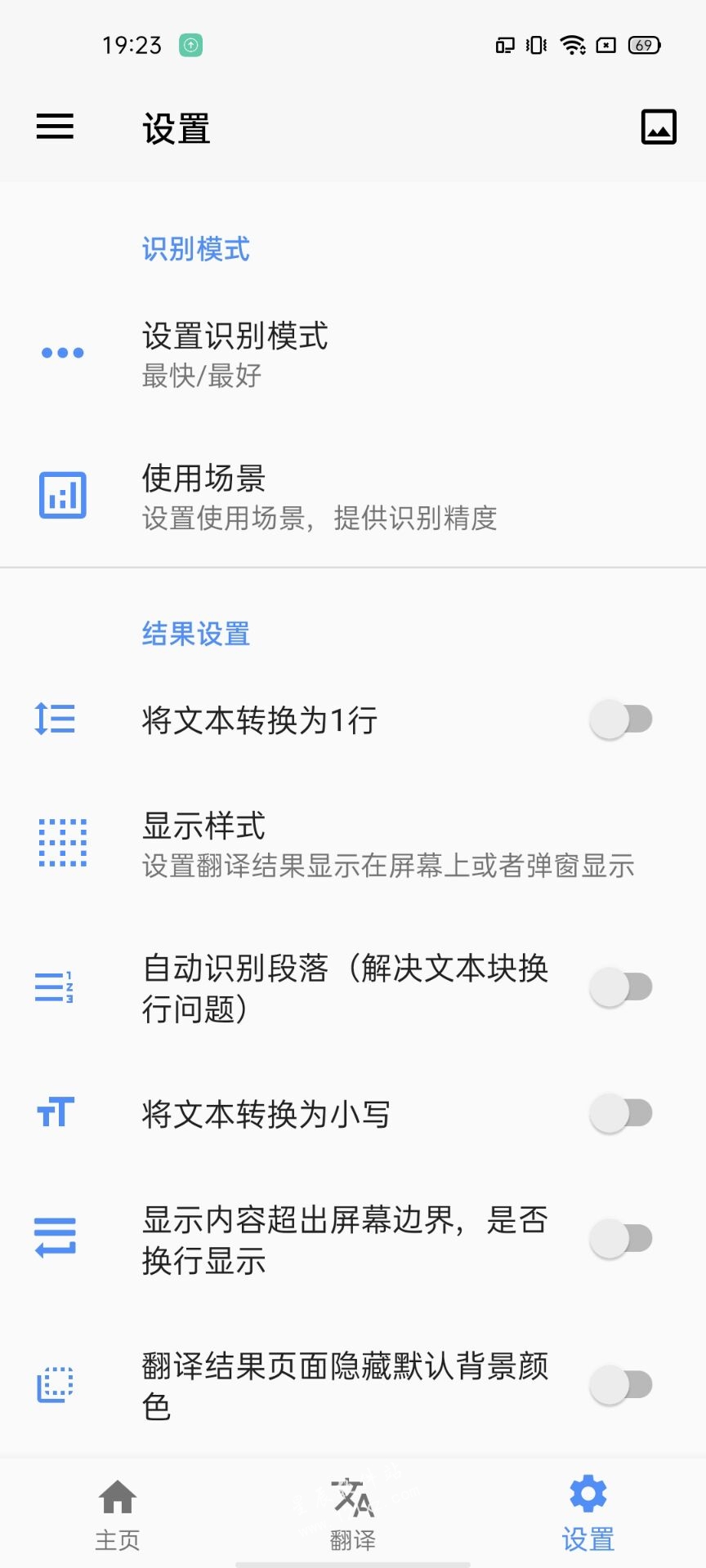Switch to the 翻译 tab
The height and width of the screenshot is (1568, 706).
tap(353, 1514)
